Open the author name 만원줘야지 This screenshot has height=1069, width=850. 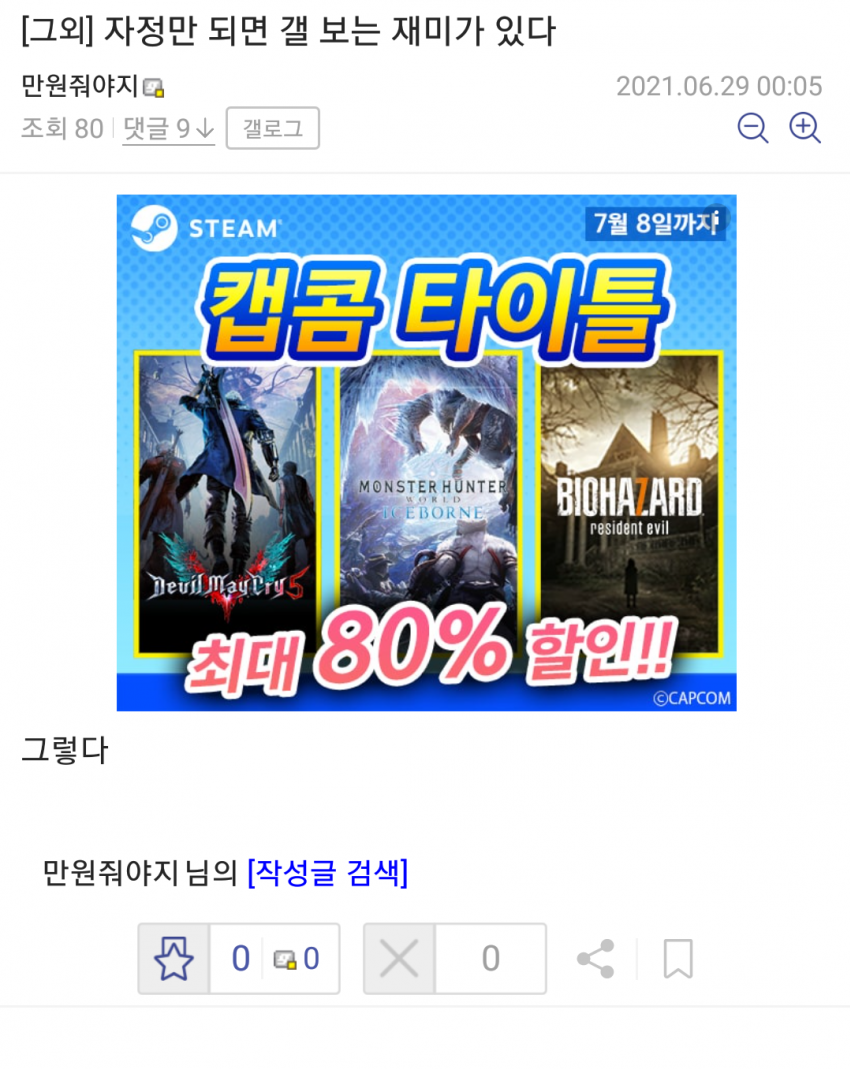[x=80, y=87]
